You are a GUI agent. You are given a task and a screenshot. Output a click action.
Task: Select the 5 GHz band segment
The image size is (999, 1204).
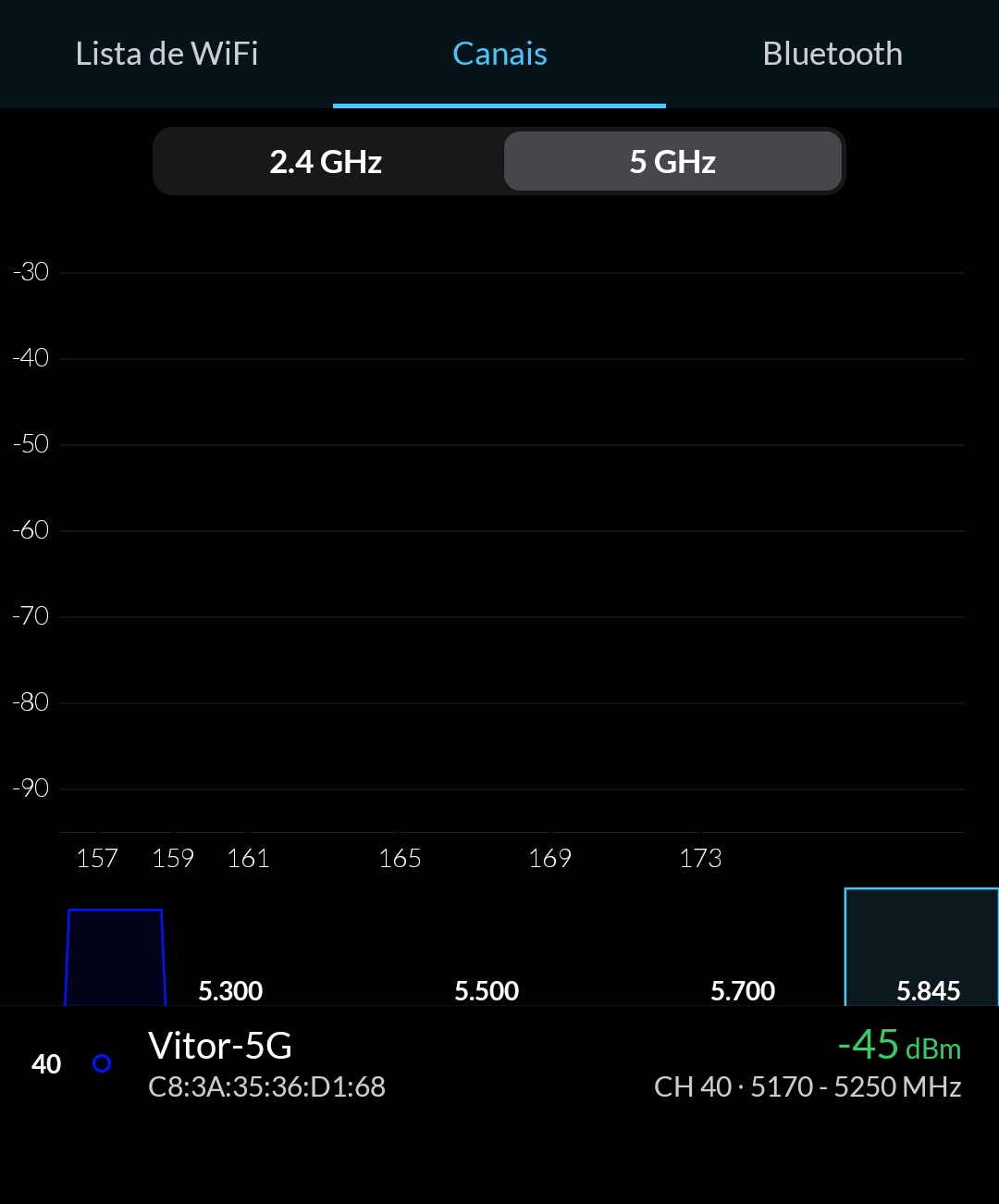[x=672, y=162]
